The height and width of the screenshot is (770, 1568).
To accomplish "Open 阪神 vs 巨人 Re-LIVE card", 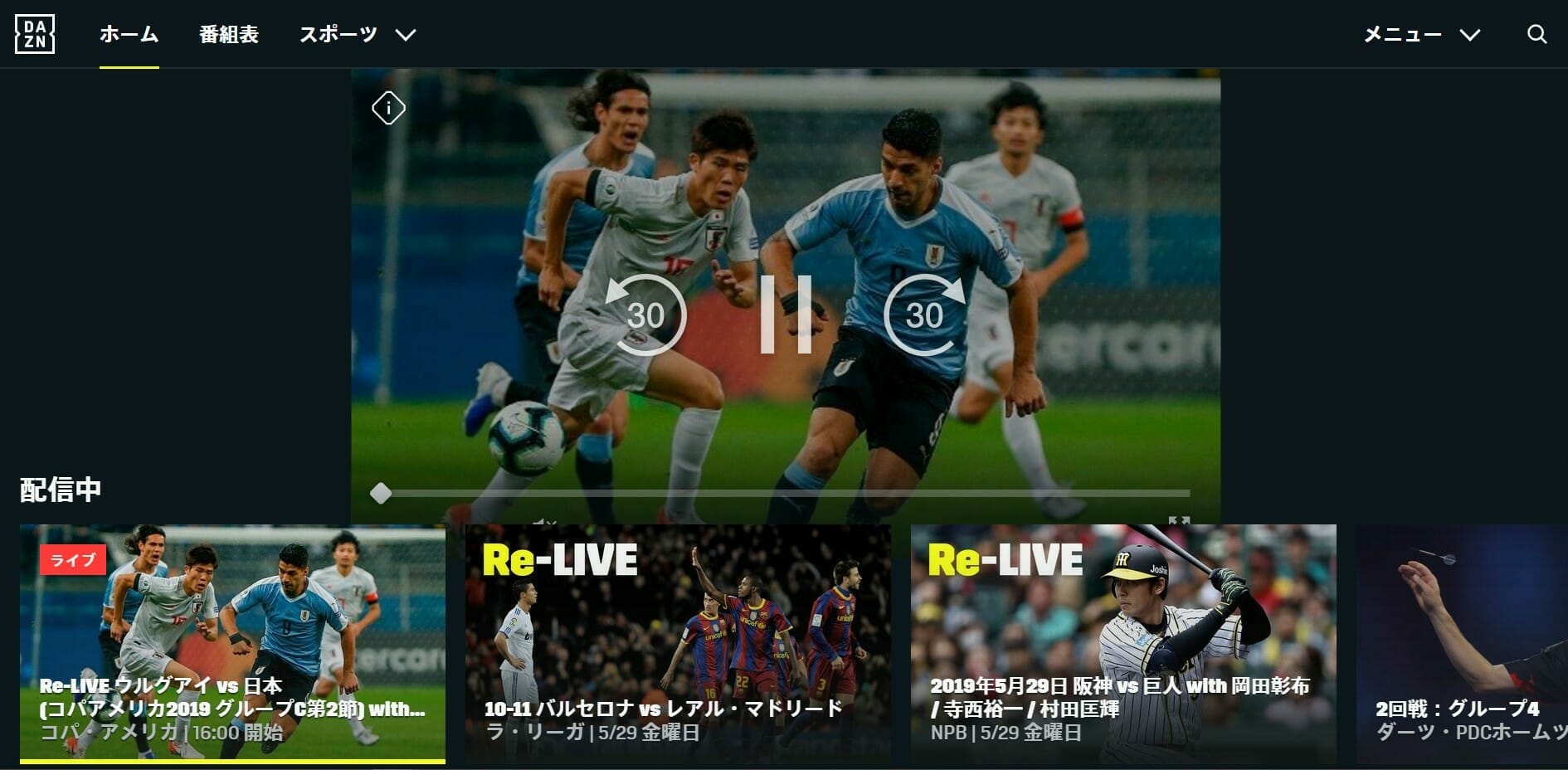I will pos(1123,643).
